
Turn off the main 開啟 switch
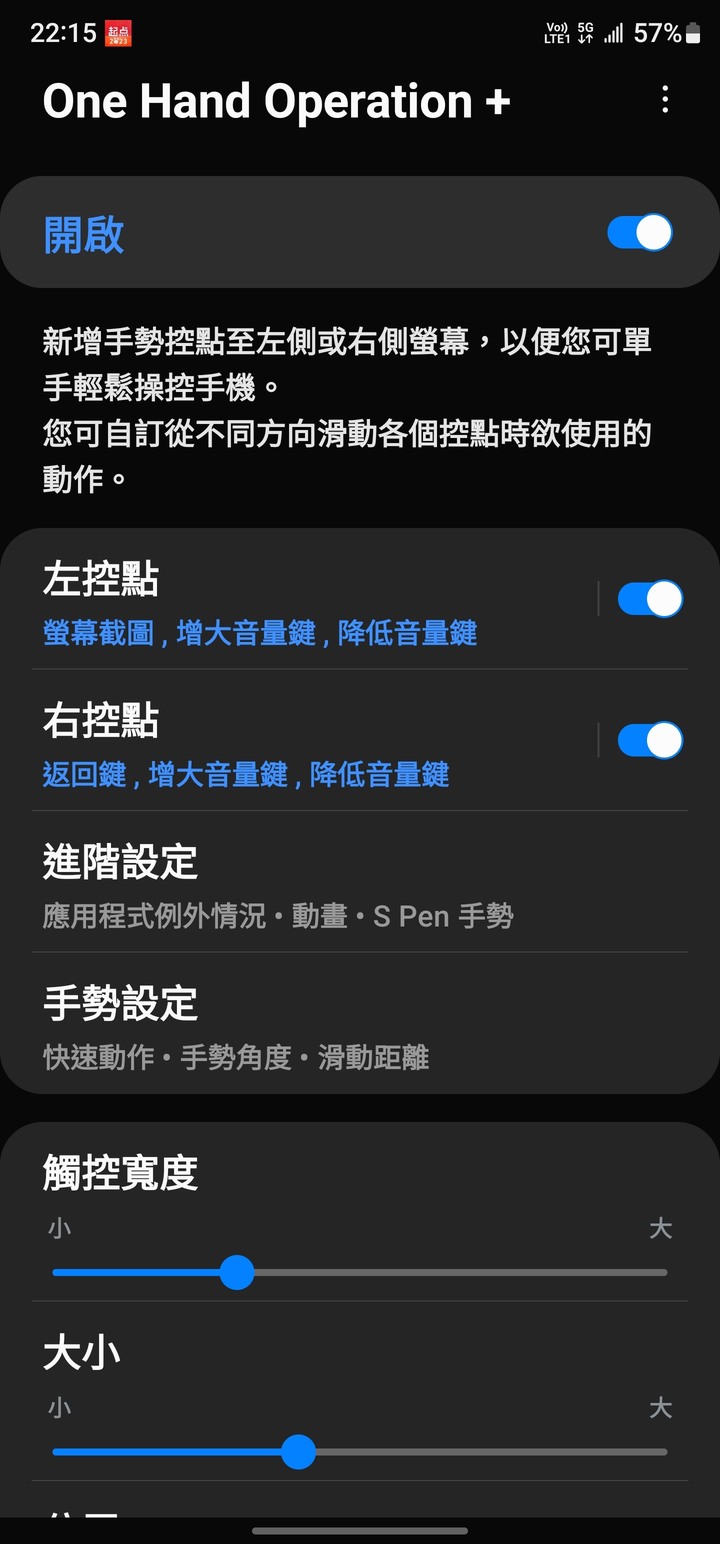click(640, 232)
